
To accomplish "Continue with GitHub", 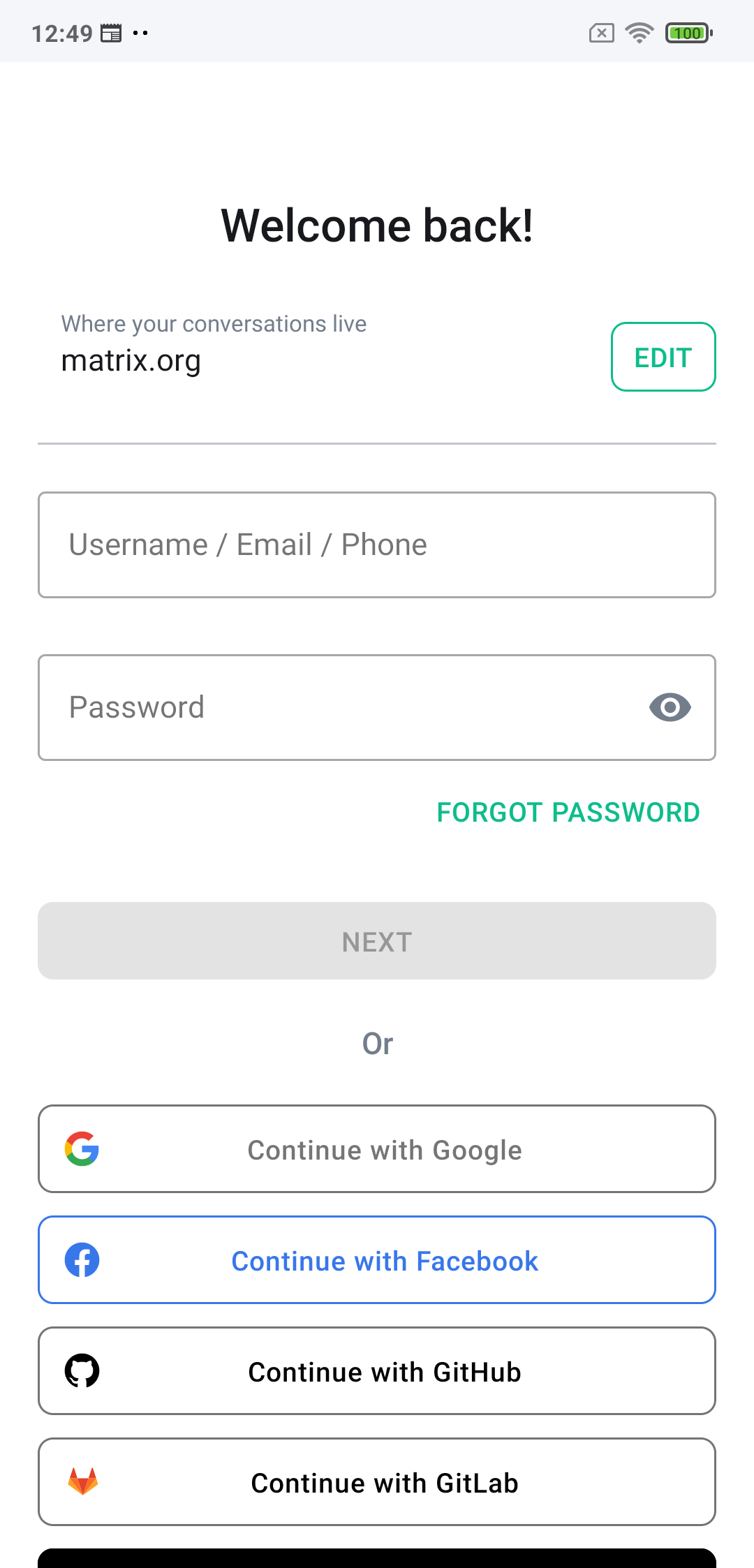I will point(377,1370).
